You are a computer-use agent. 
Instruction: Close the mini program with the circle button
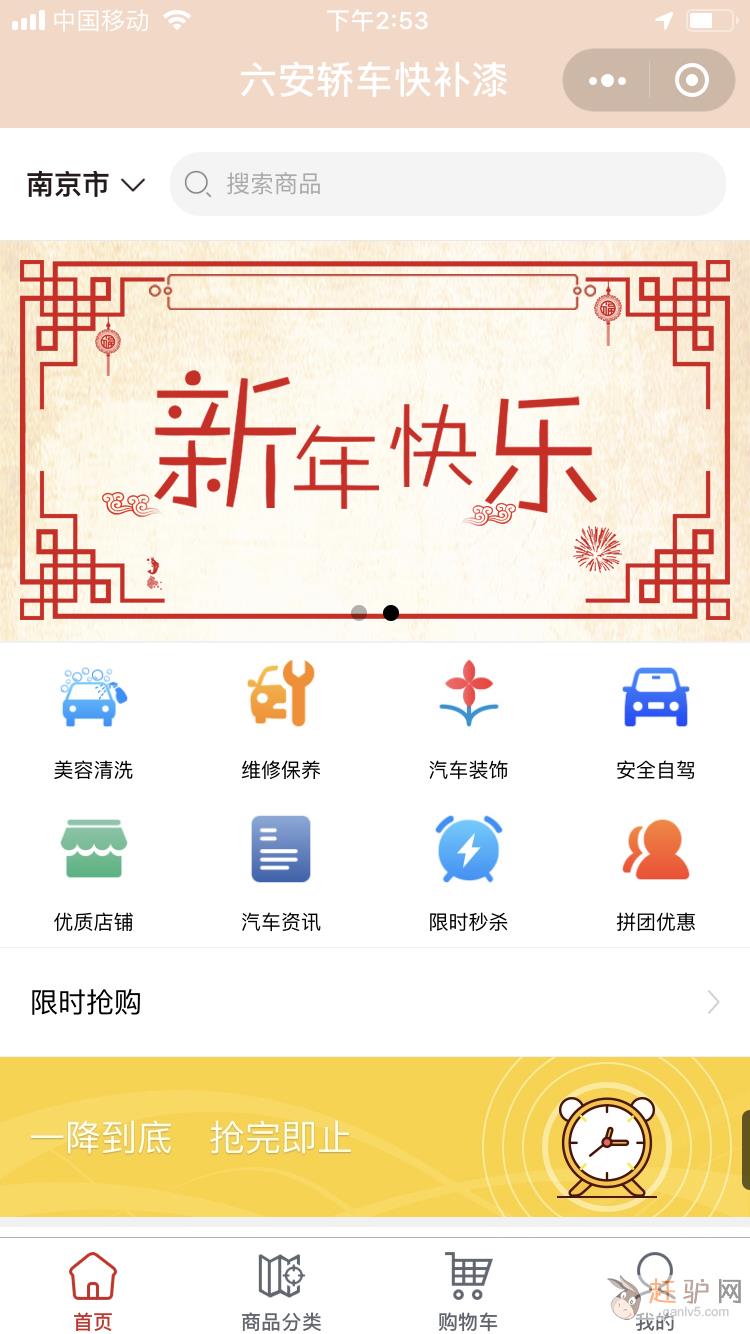point(691,81)
